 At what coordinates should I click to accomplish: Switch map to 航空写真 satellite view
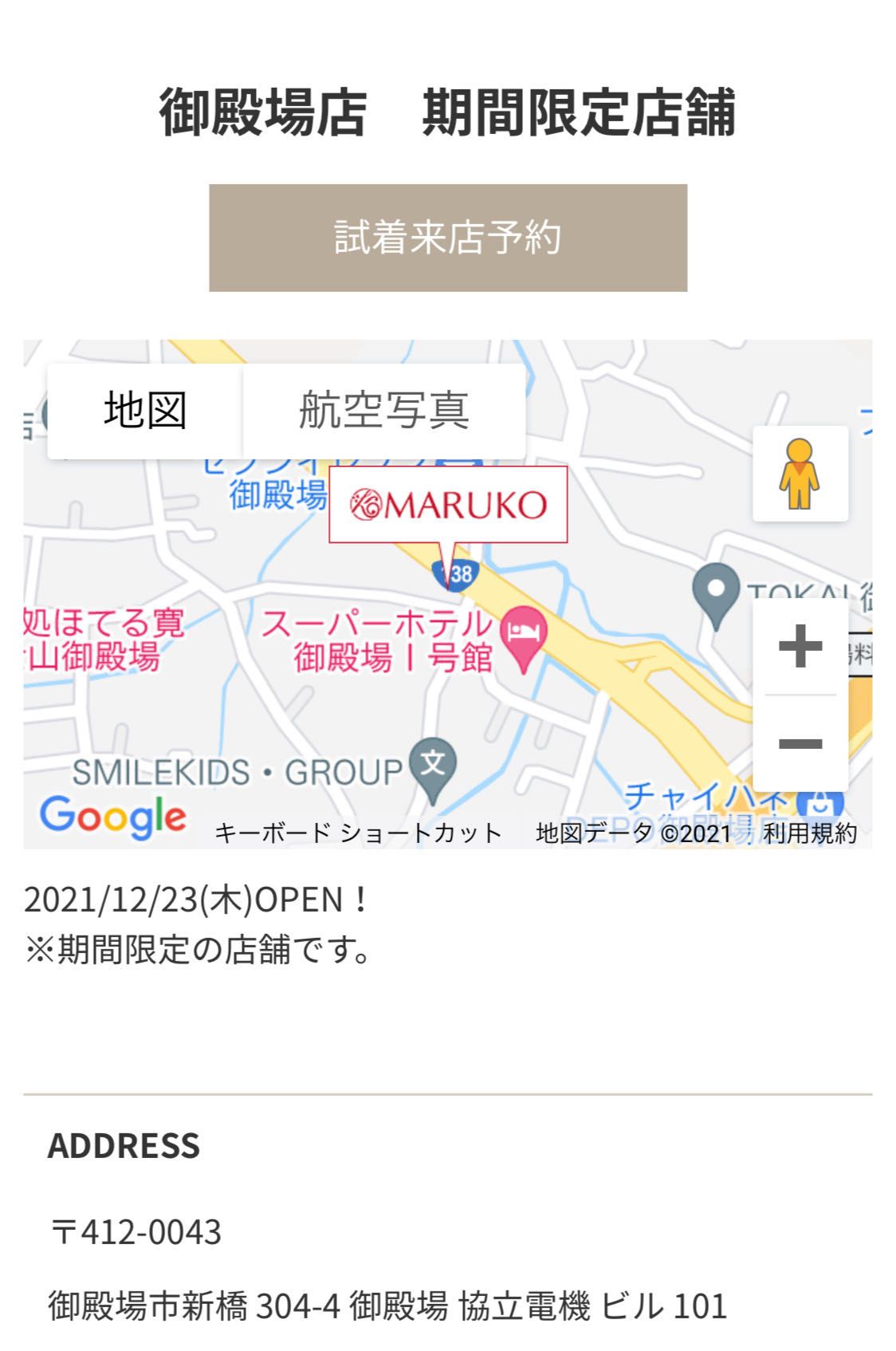click(x=383, y=411)
